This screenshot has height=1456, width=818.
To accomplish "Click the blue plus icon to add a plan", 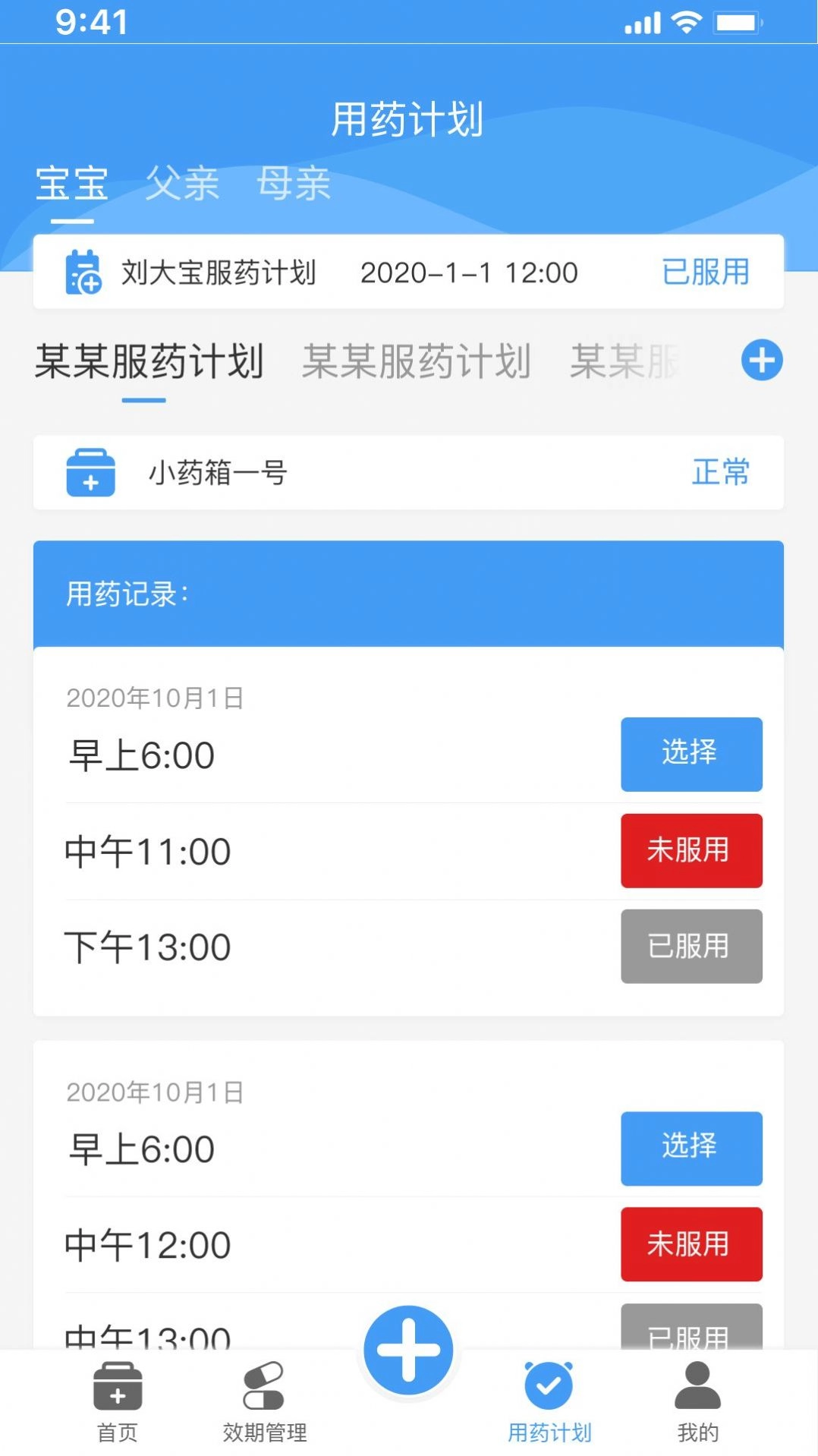I will coord(763,361).
